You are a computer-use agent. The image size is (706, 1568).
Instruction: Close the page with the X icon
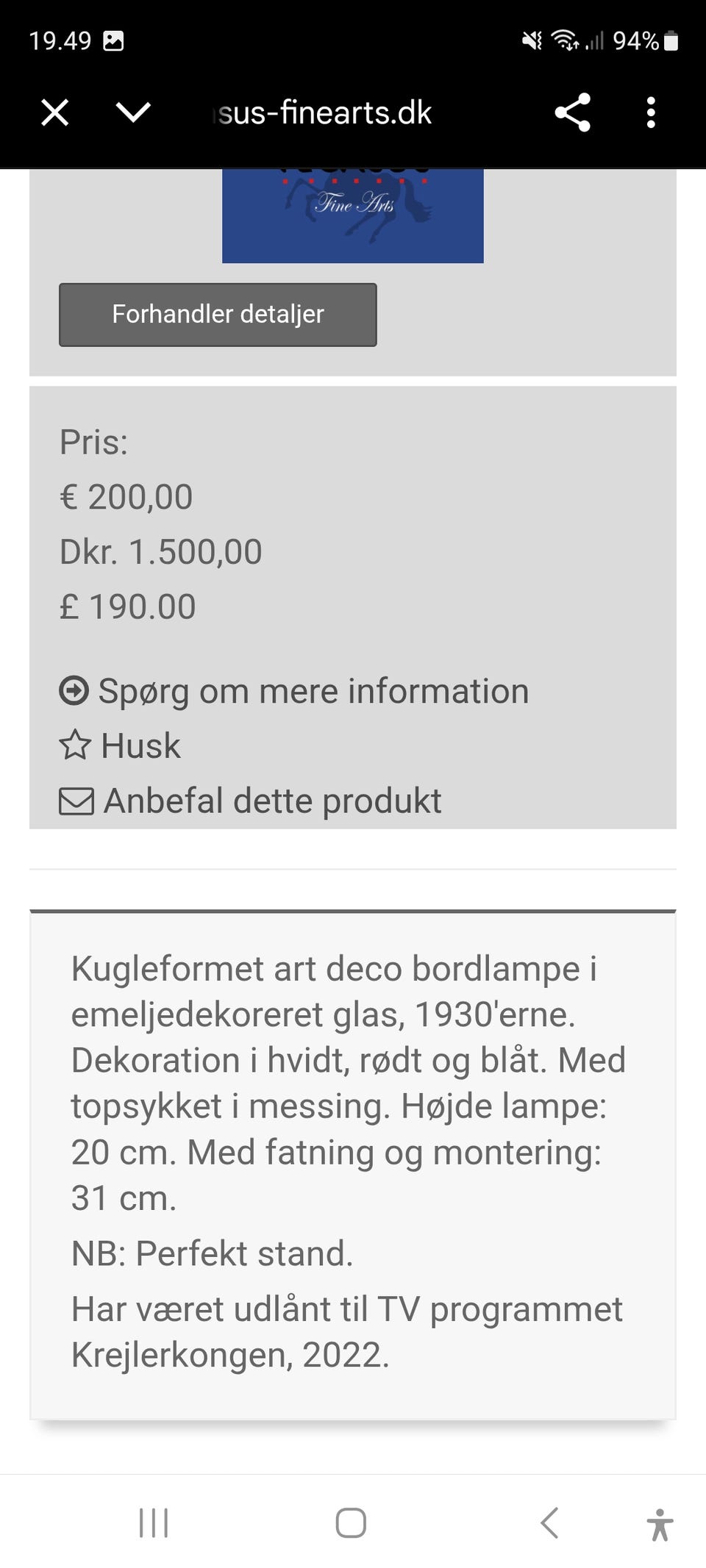[54, 112]
